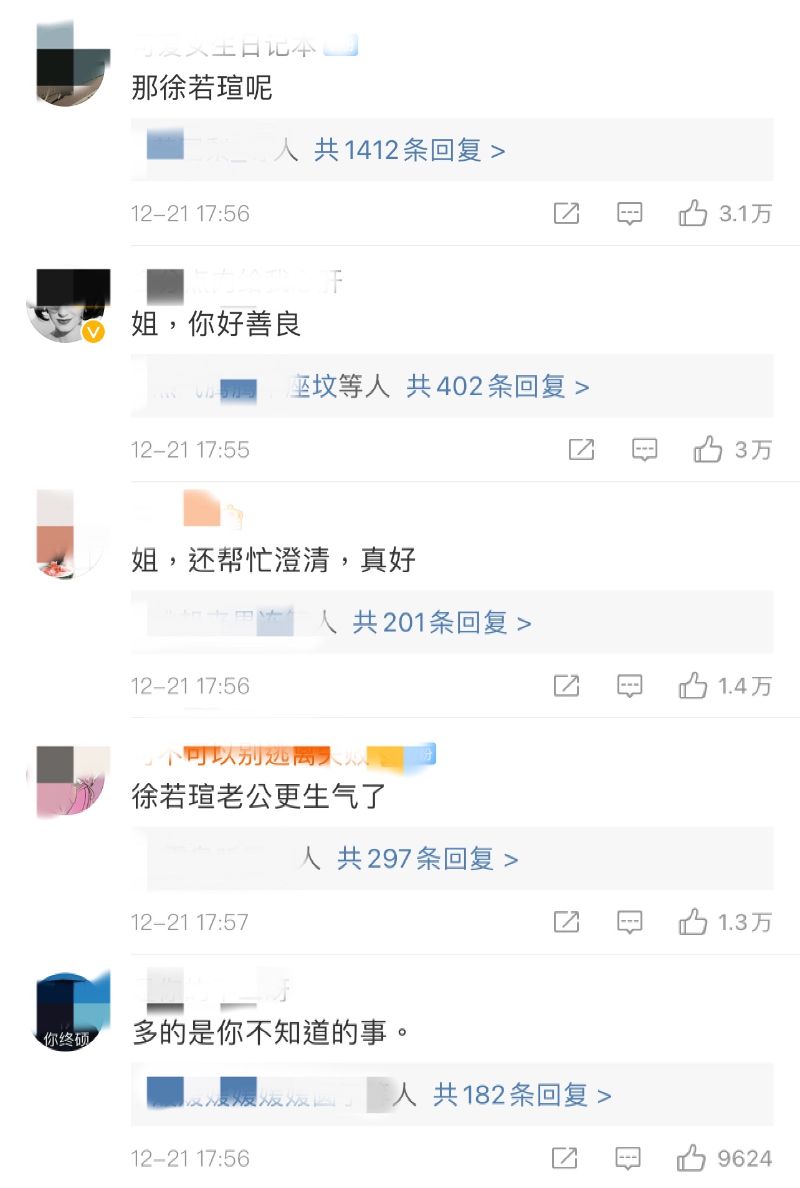
Task: Like the comment 姐，你好善良
Action: click(x=708, y=450)
